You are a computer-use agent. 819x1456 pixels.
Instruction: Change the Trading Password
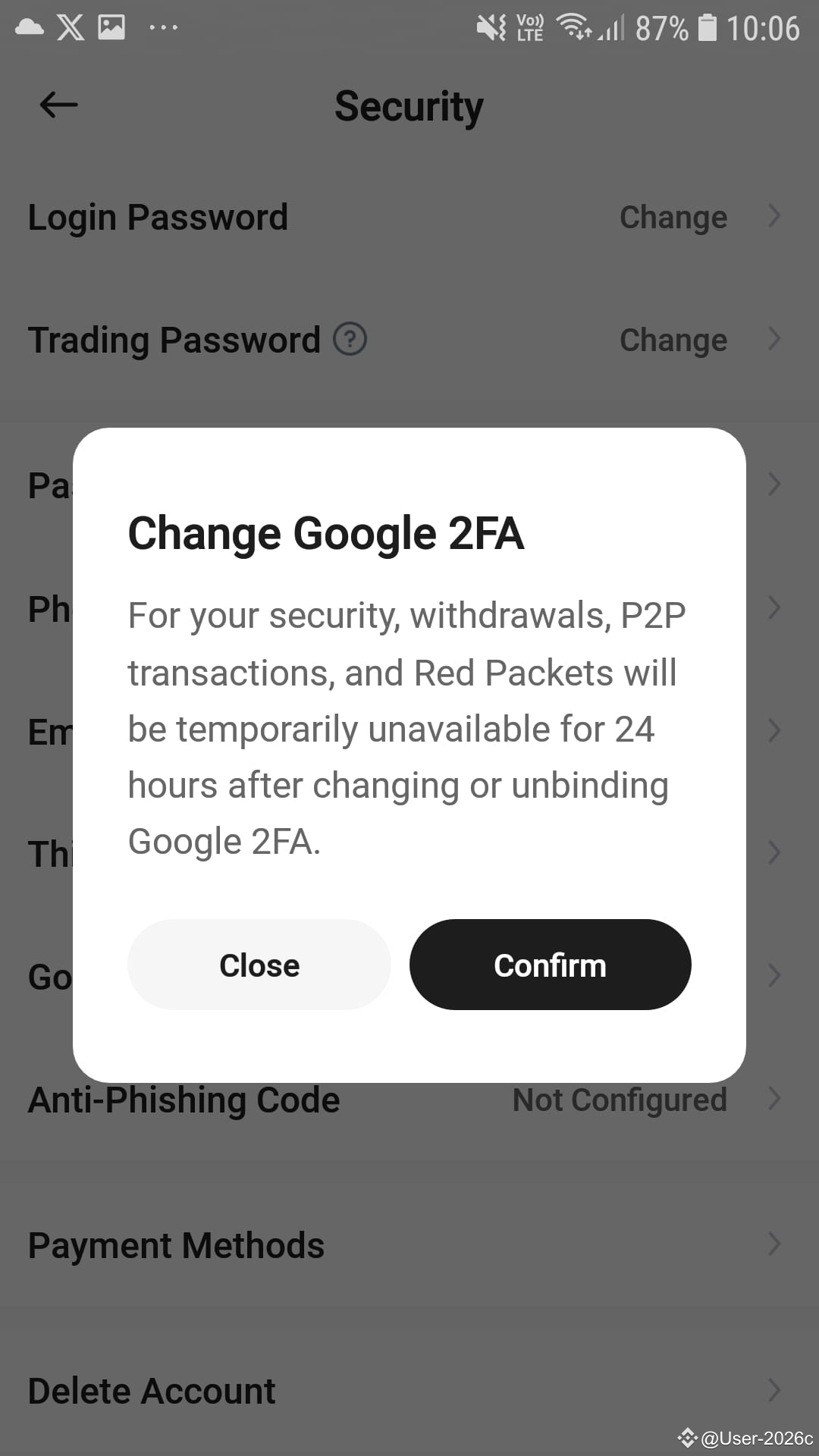[x=673, y=340]
